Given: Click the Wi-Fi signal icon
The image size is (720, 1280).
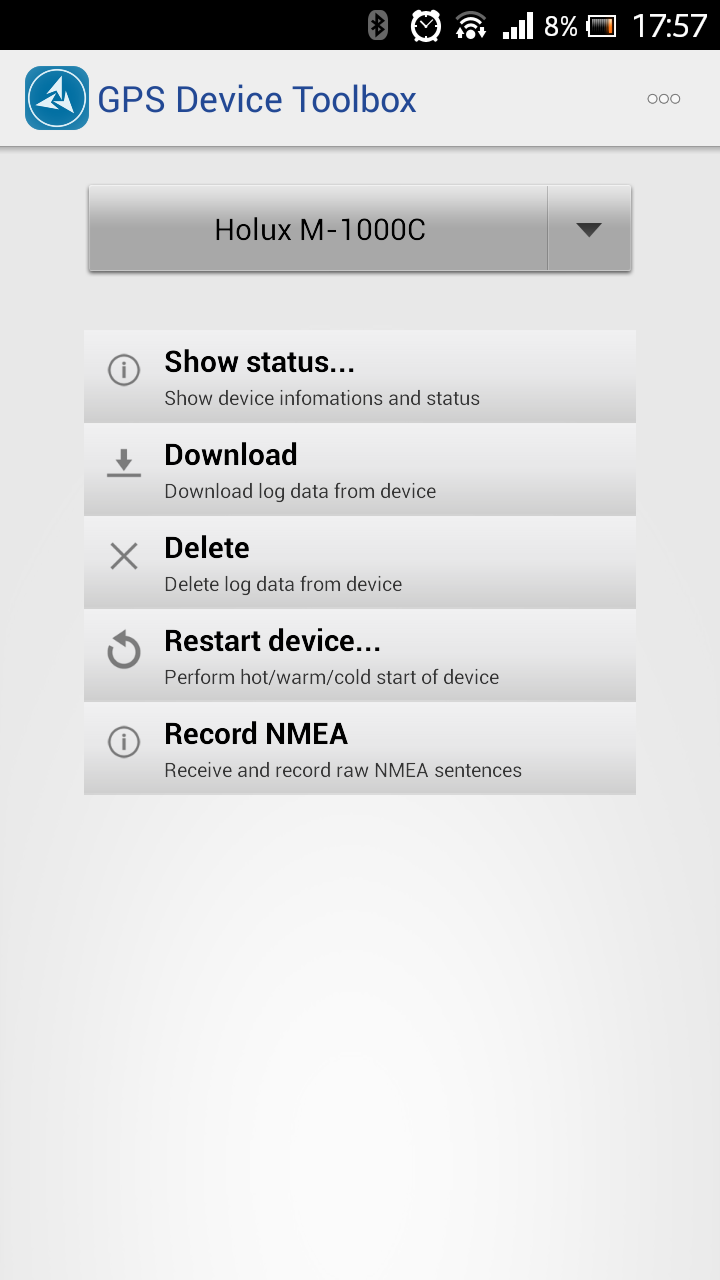Looking at the screenshot, I should coord(470,25).
